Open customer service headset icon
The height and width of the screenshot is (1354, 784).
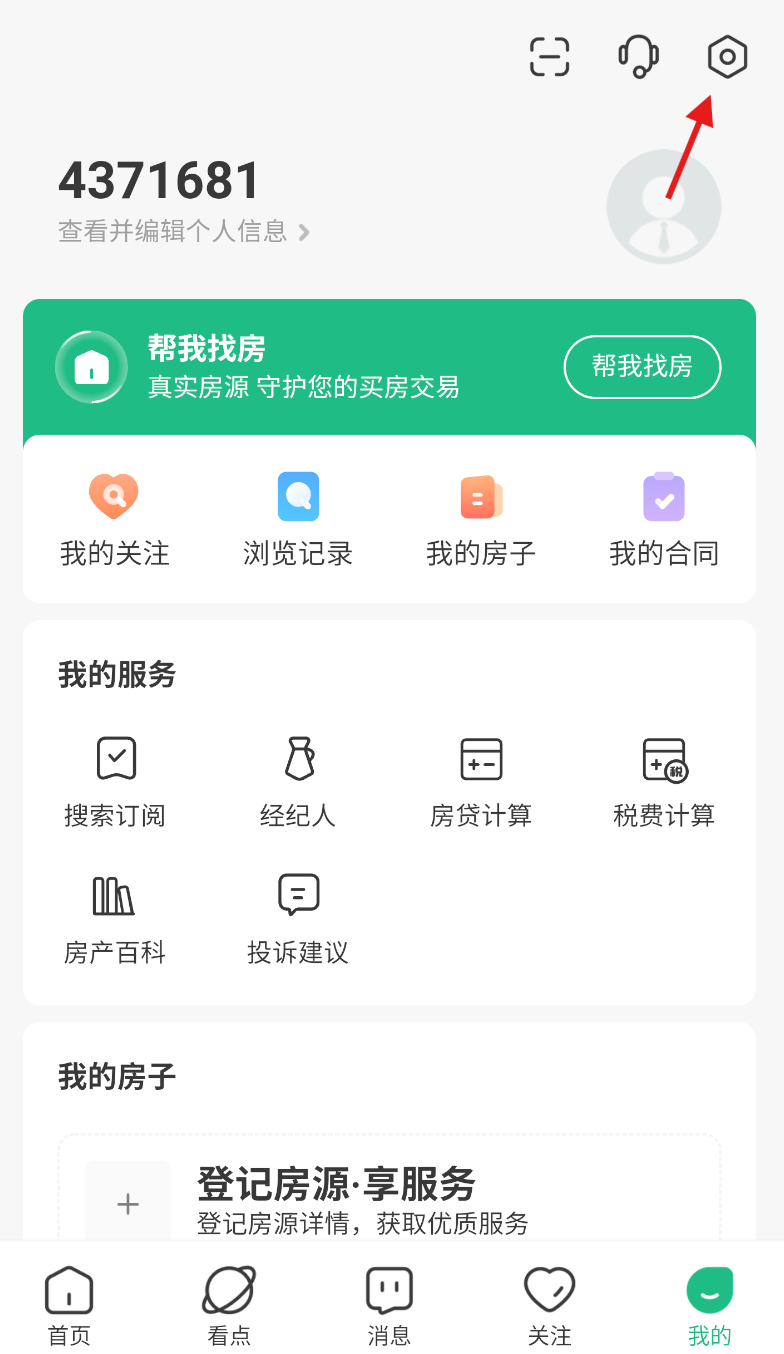point(638,57)
